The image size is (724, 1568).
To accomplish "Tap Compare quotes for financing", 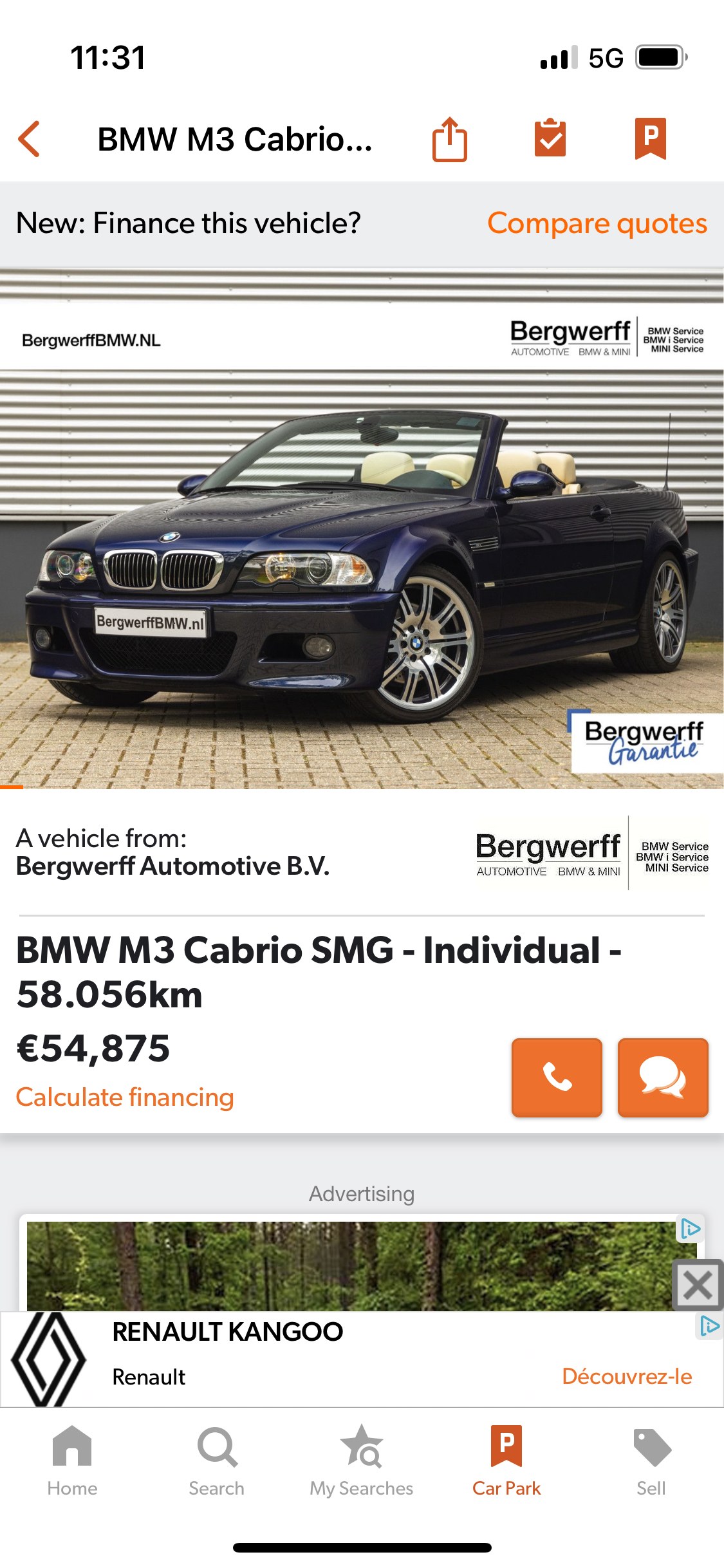I will pos(597,223).
